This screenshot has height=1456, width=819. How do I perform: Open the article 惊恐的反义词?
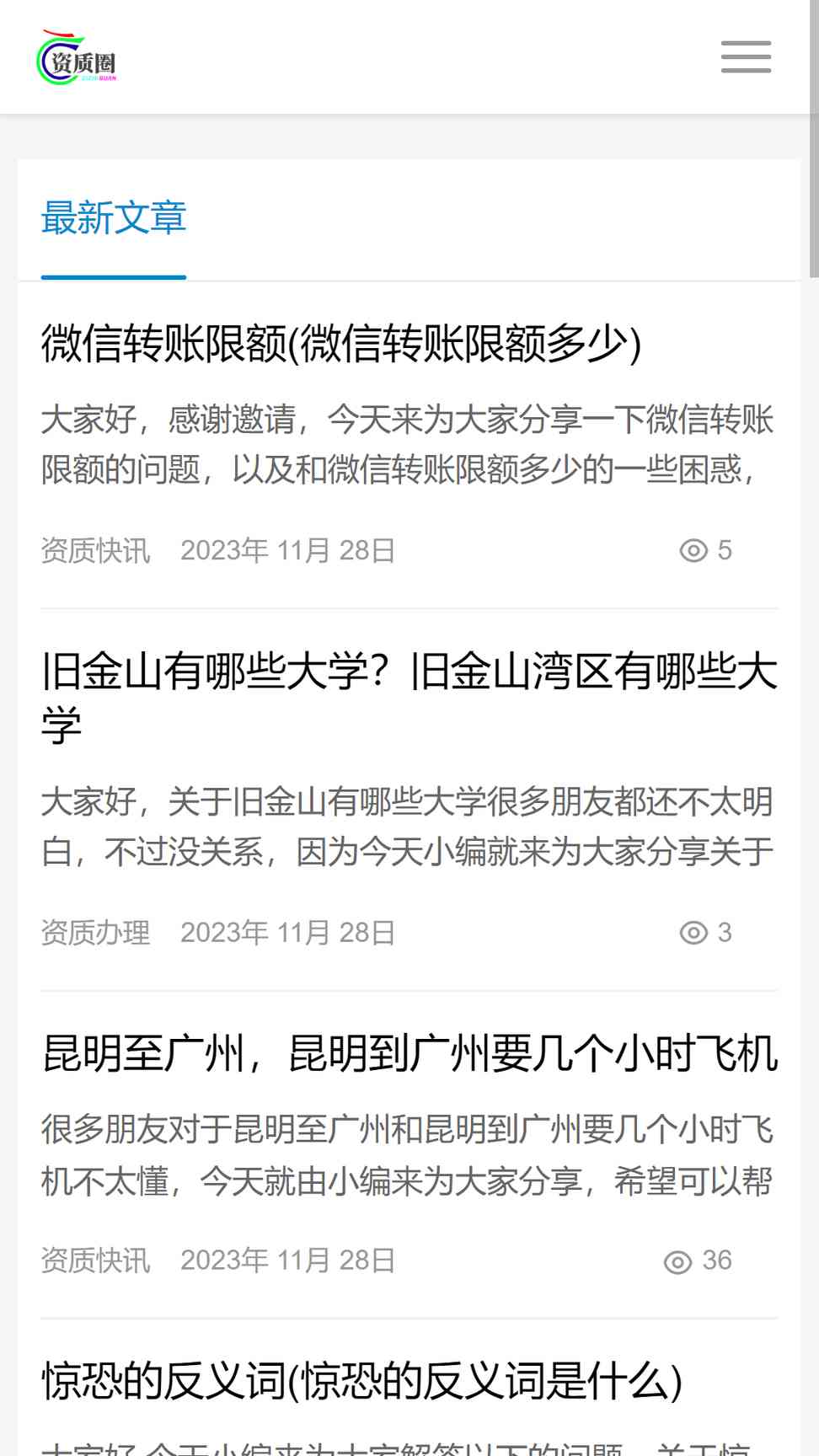click(x=361, y=1382)
